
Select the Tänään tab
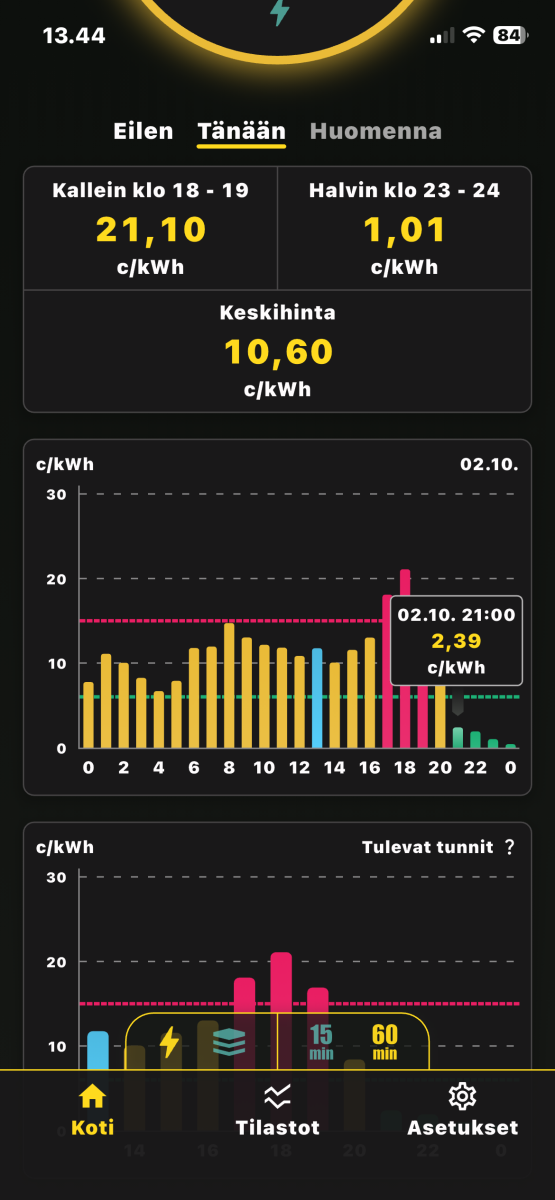coord(241,131)
